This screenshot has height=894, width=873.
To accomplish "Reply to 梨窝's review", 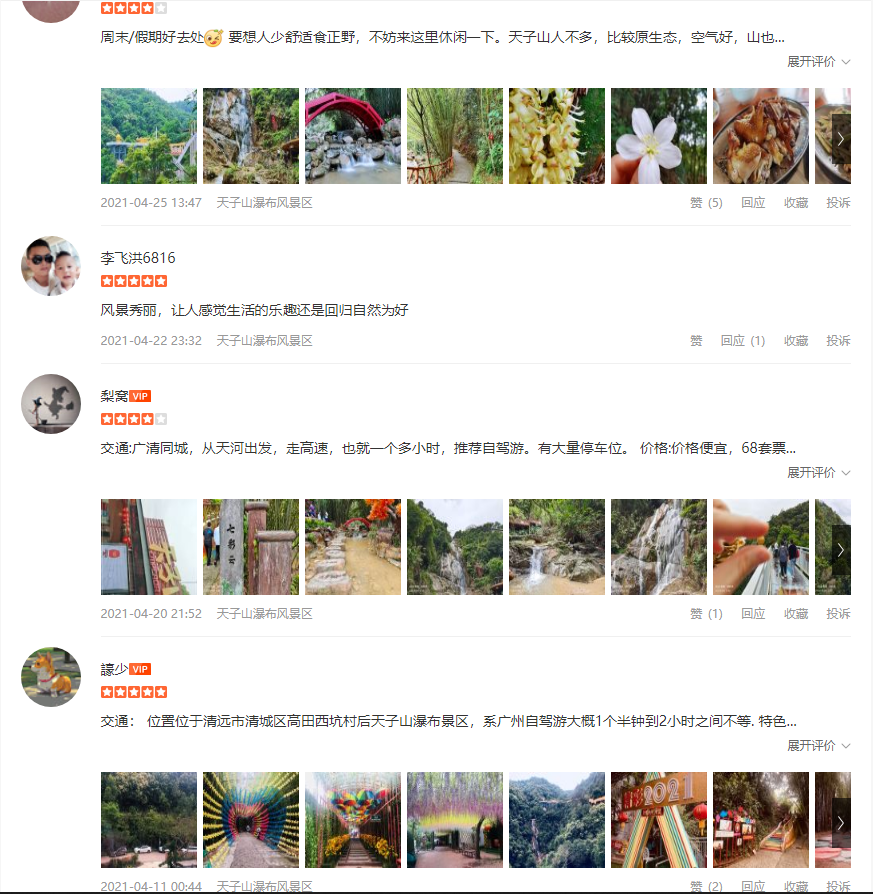I will 753,614.
